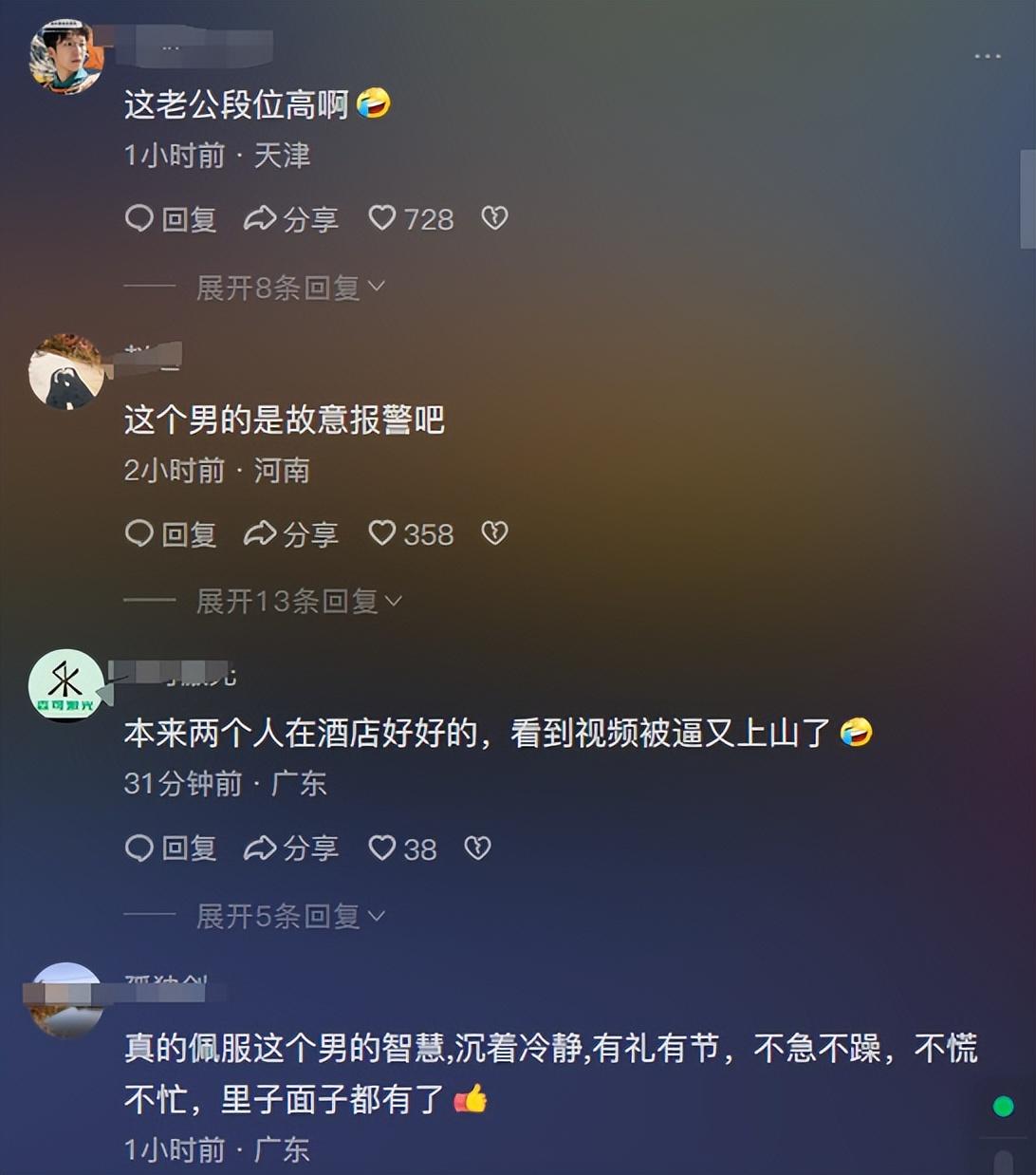Viewport: 1036px width, 1175px height.
Task: Share the 这个男的是故意报警吧 comment
Action: [291, 534]
